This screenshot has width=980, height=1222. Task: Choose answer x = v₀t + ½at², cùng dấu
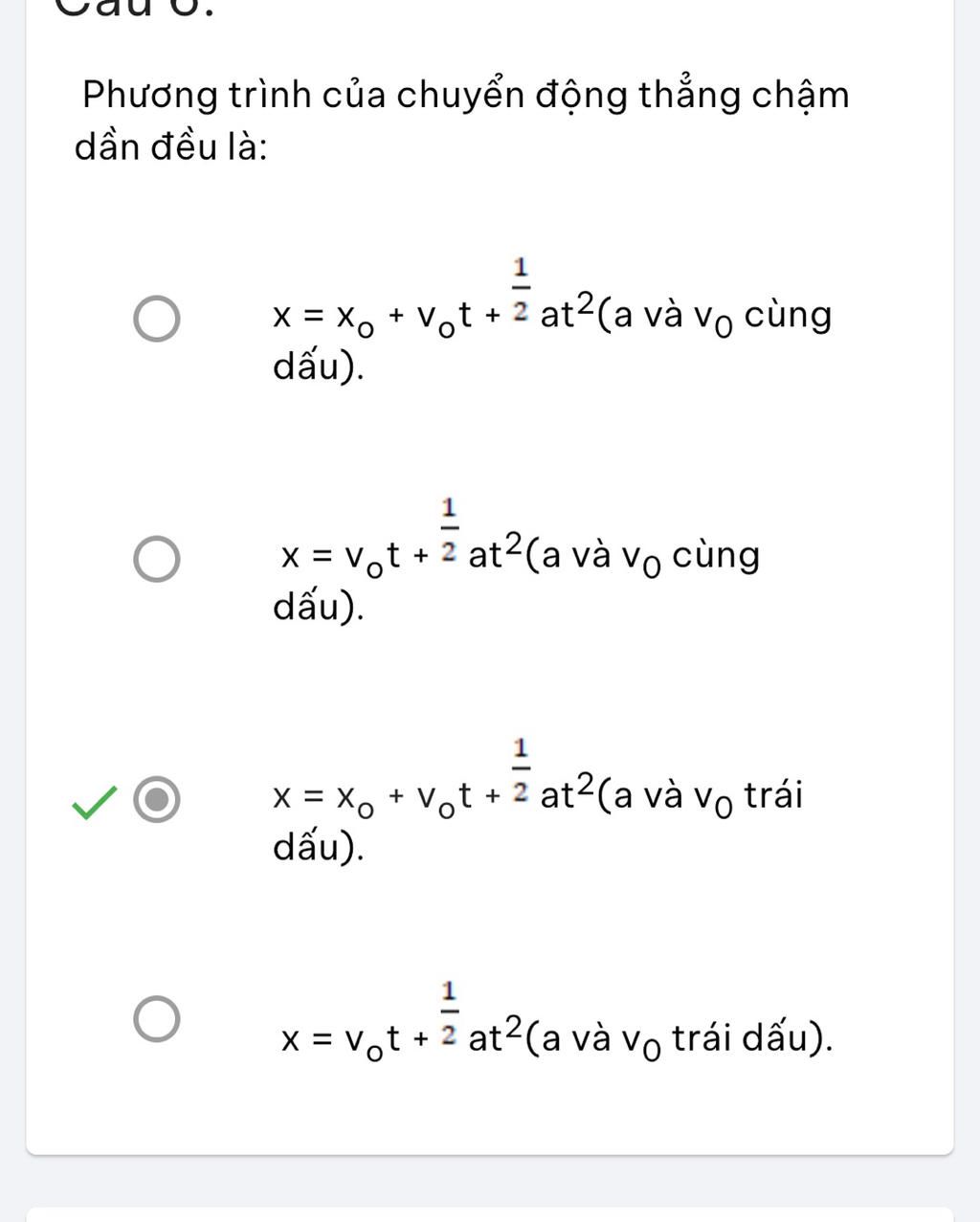point(156,559)
